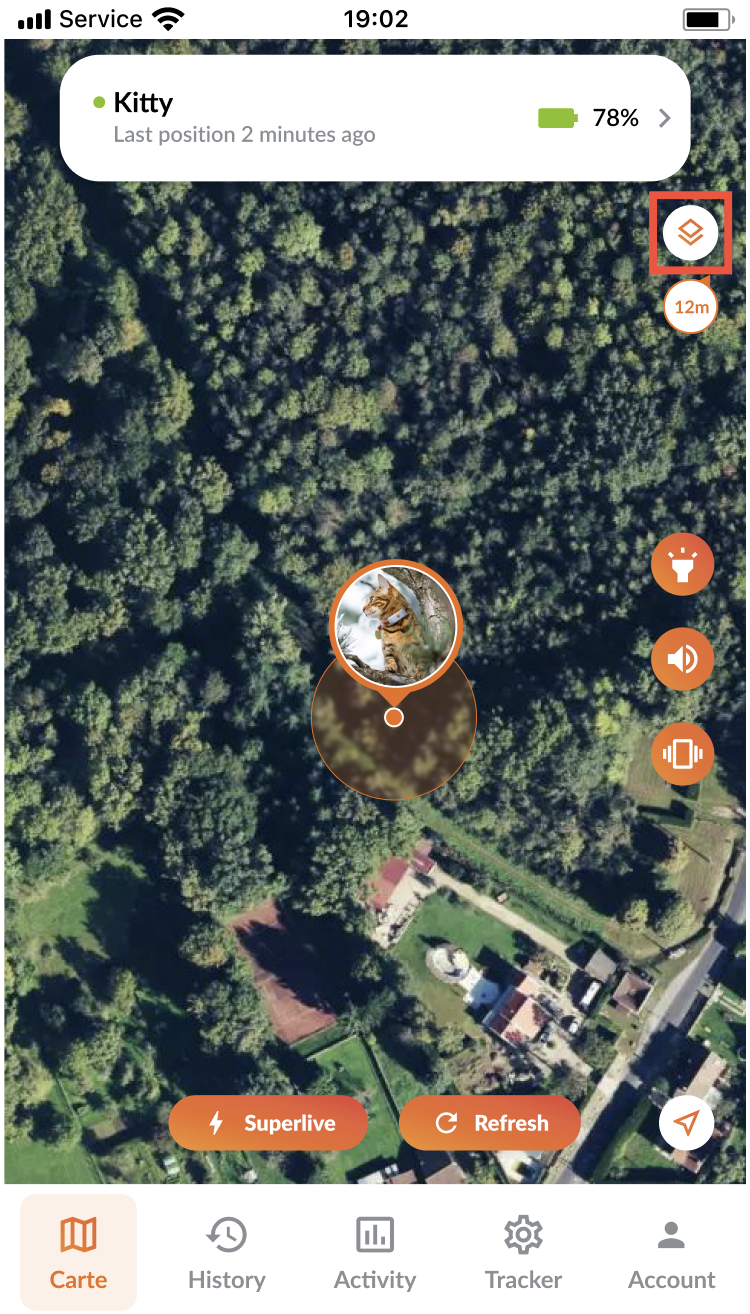Screen dimensions: 750x1314
Task: View the Activity tab
Action: tap(375, 1252)
